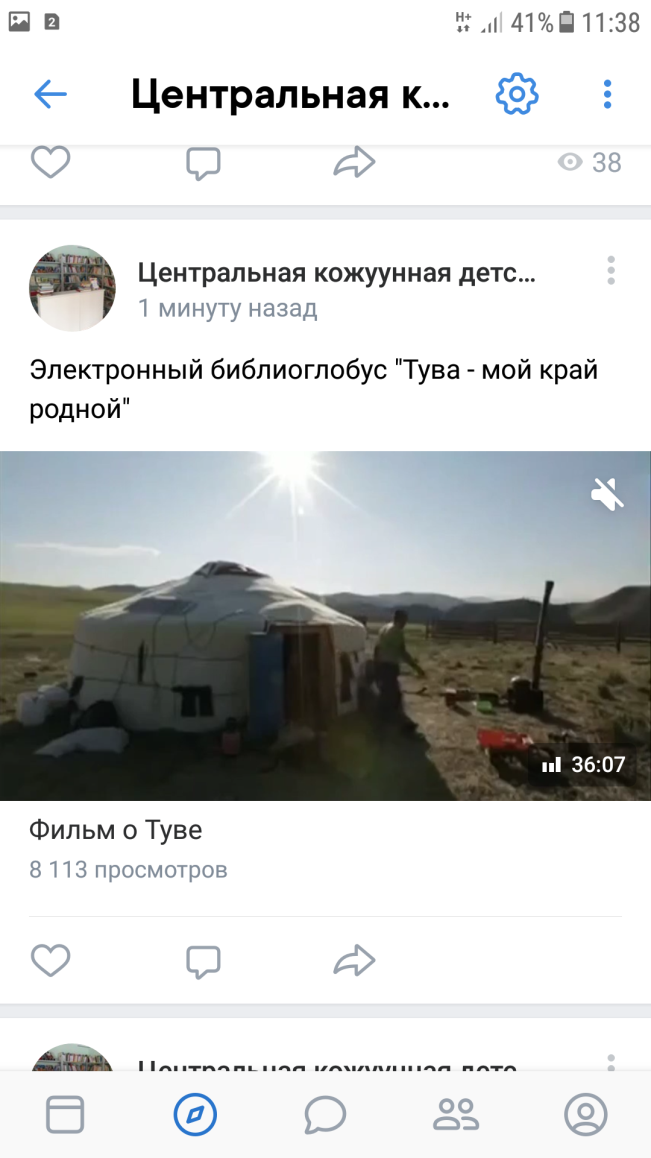Screen dimensions: 651x1158
Task: Open the friends tab
Action: tap(456, 1114)
